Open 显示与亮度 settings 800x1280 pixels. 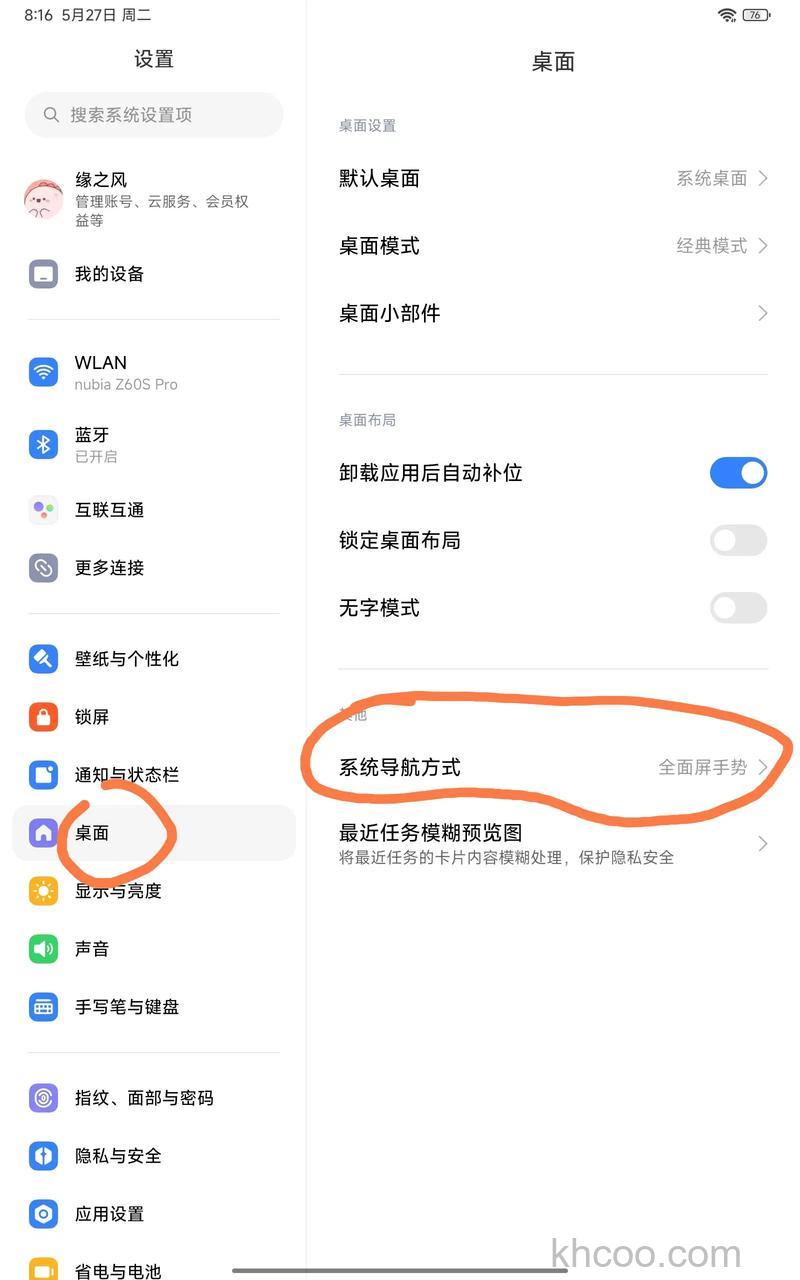pos(118,891)
